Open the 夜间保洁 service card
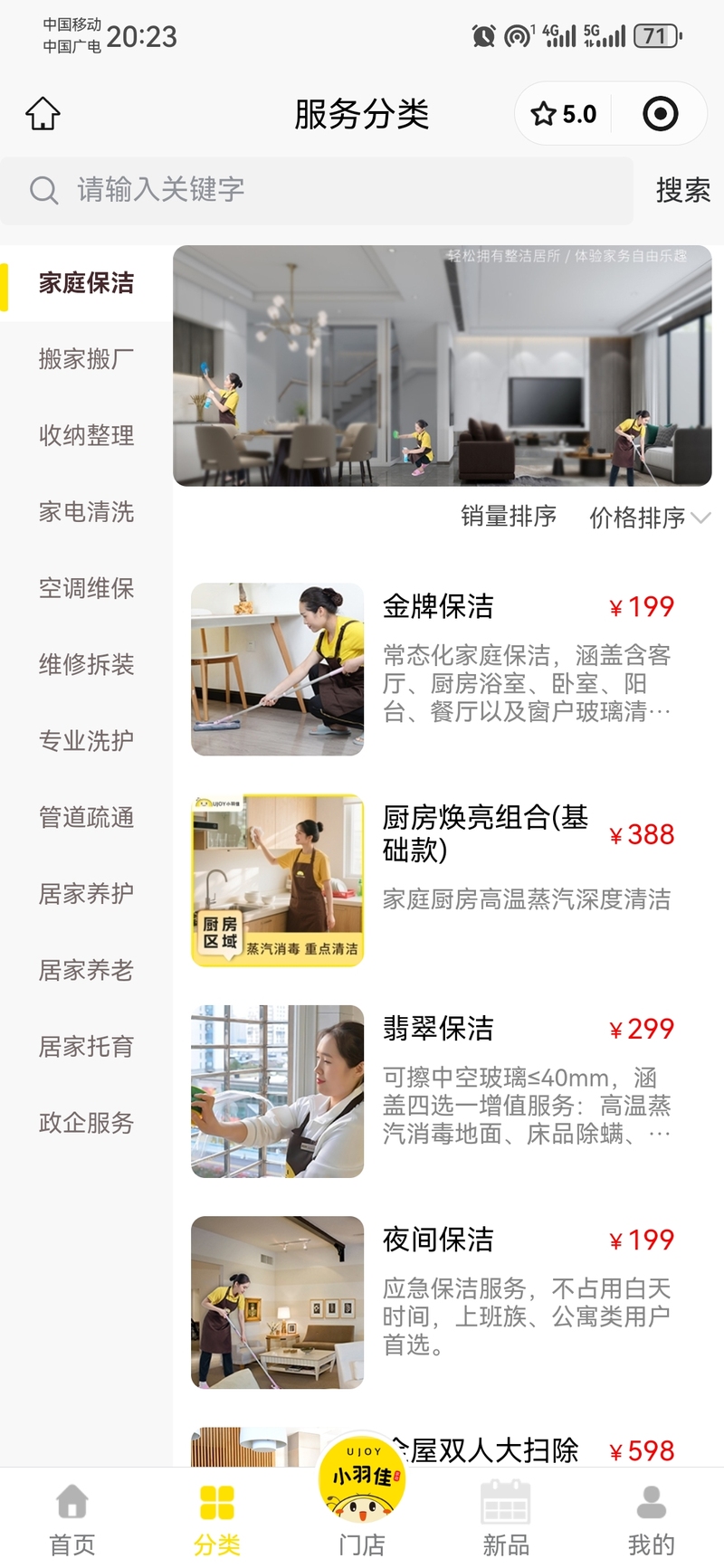The height and width of the screenshot is (1568, 724). (x=434, y=1302)
